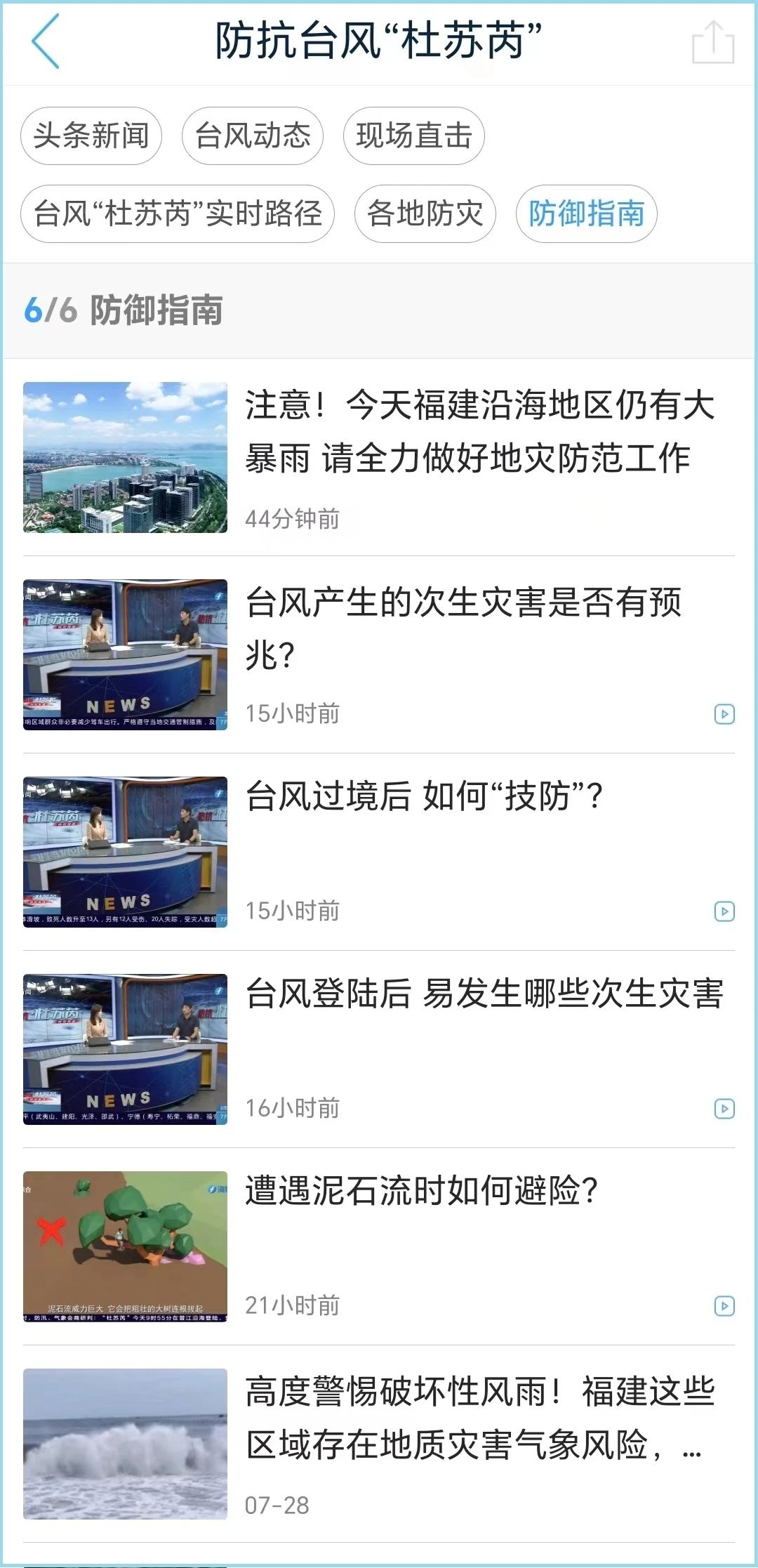The height and width of the screenshot is (1568, 758).
Task: Select the 头条新闻 chip
Action: (x=91, y=136)
